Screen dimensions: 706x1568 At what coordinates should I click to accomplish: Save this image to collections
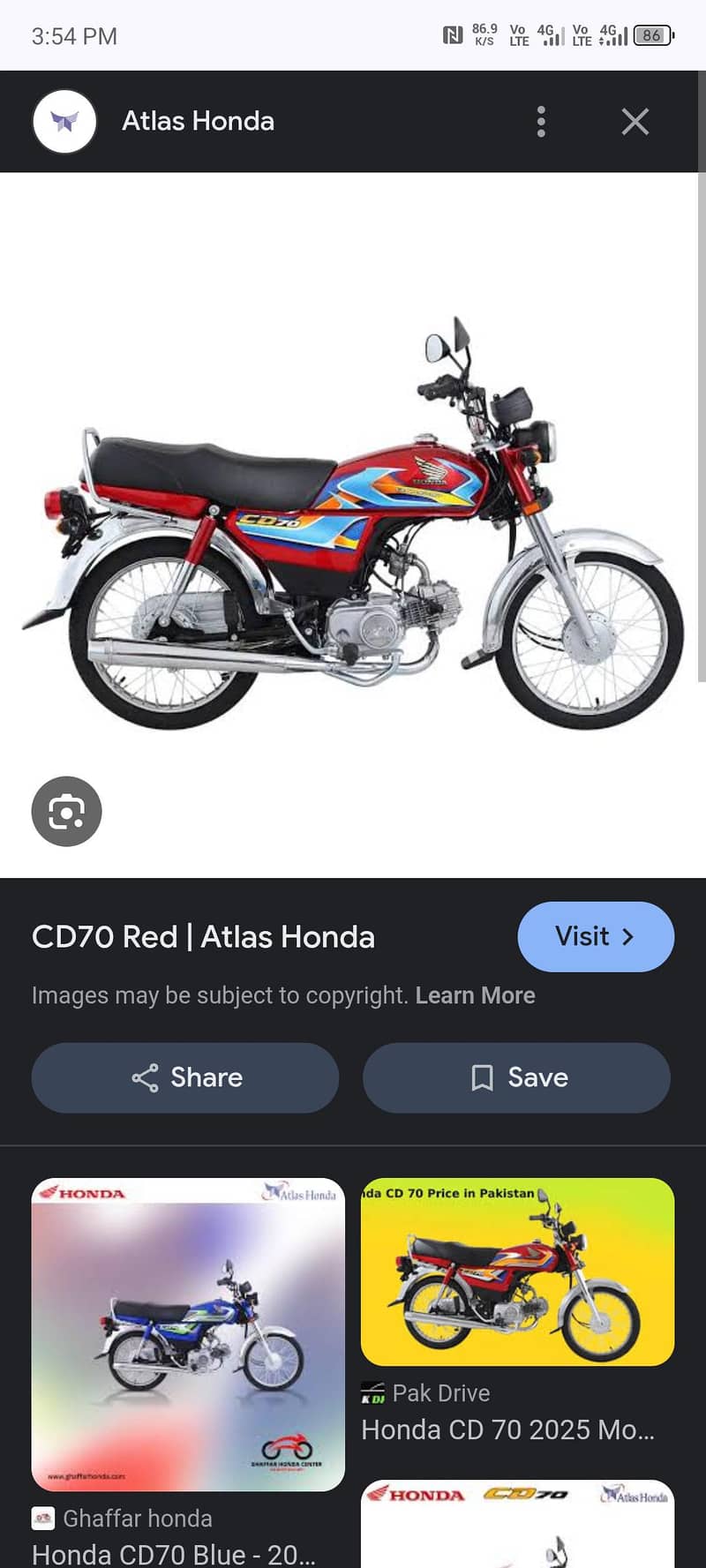click(517, 1077)
